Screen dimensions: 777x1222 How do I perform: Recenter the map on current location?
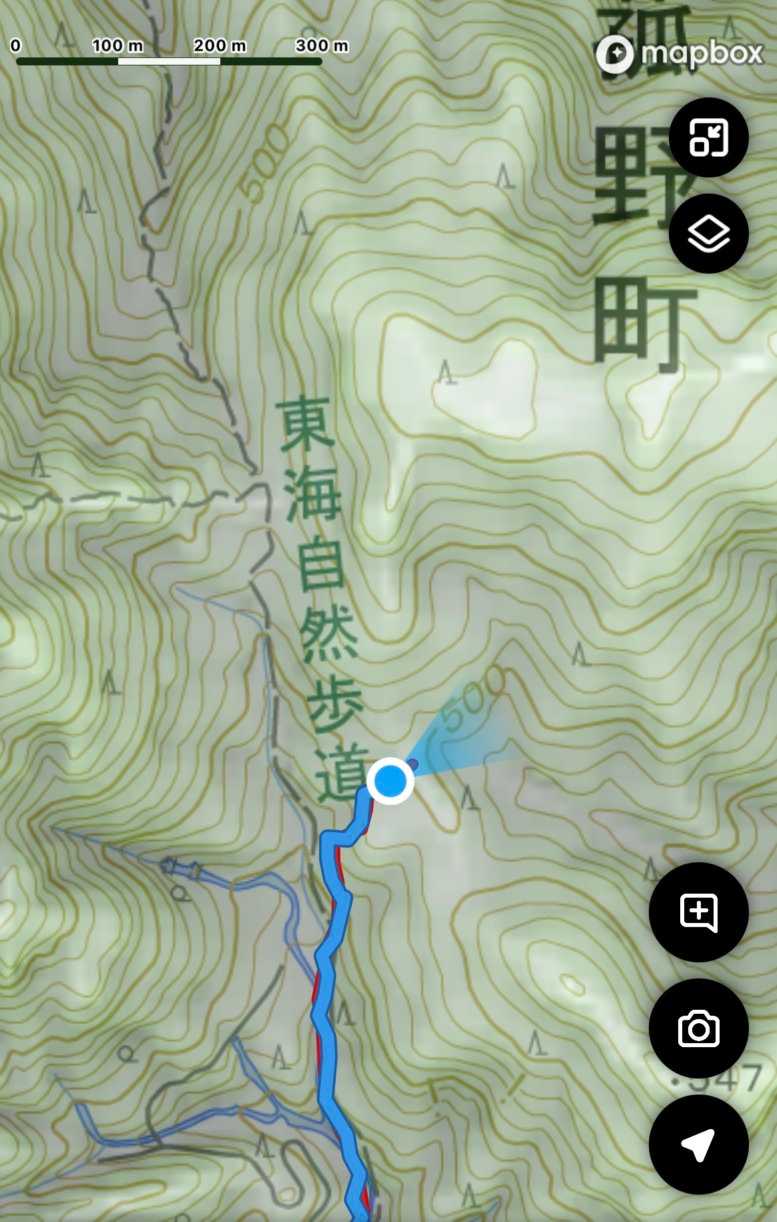tap(698, 1145)
